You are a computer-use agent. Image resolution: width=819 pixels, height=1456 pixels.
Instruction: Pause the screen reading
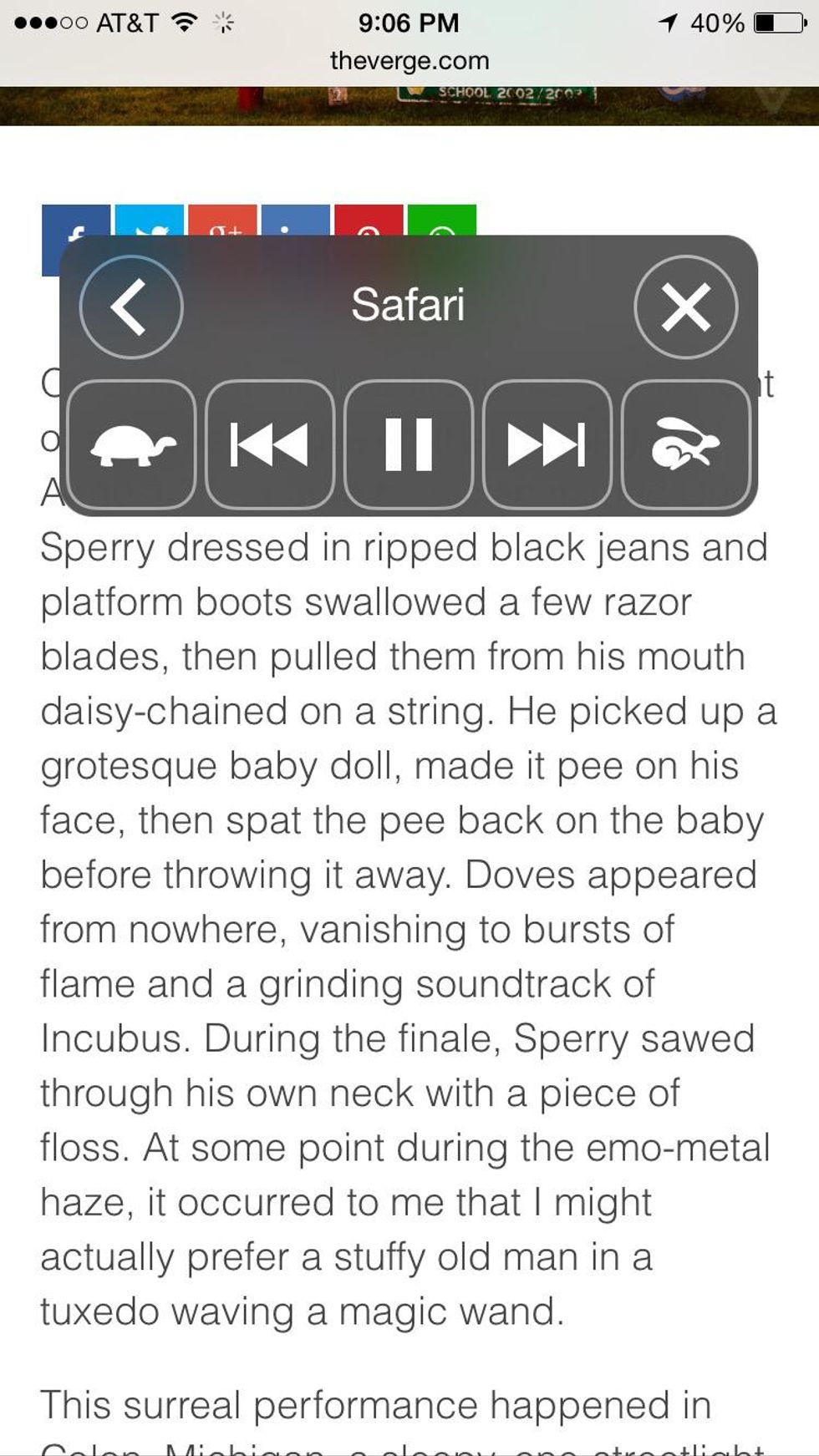409,444
